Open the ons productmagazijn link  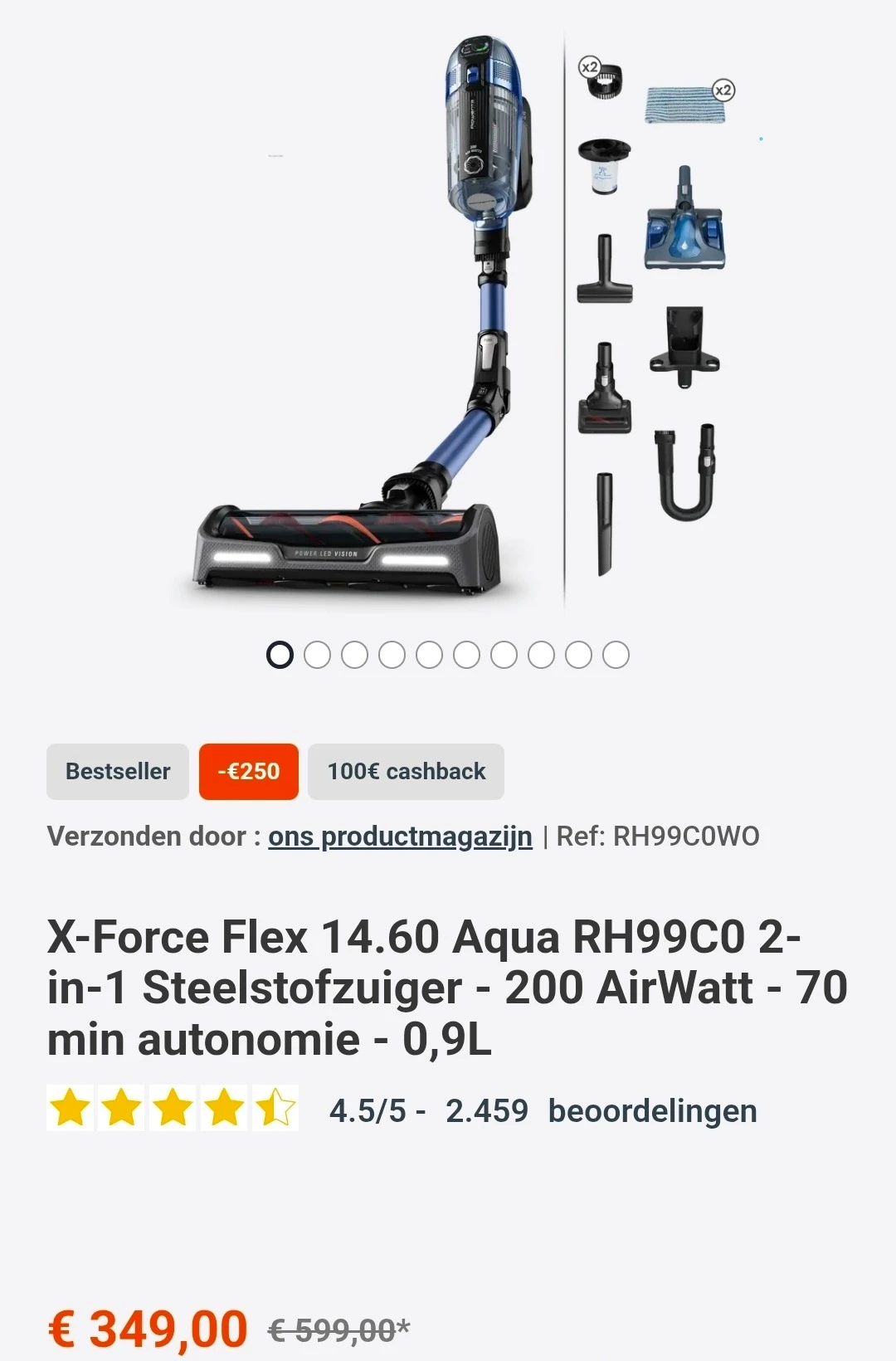pyautogui.click(x=401, y=837)
